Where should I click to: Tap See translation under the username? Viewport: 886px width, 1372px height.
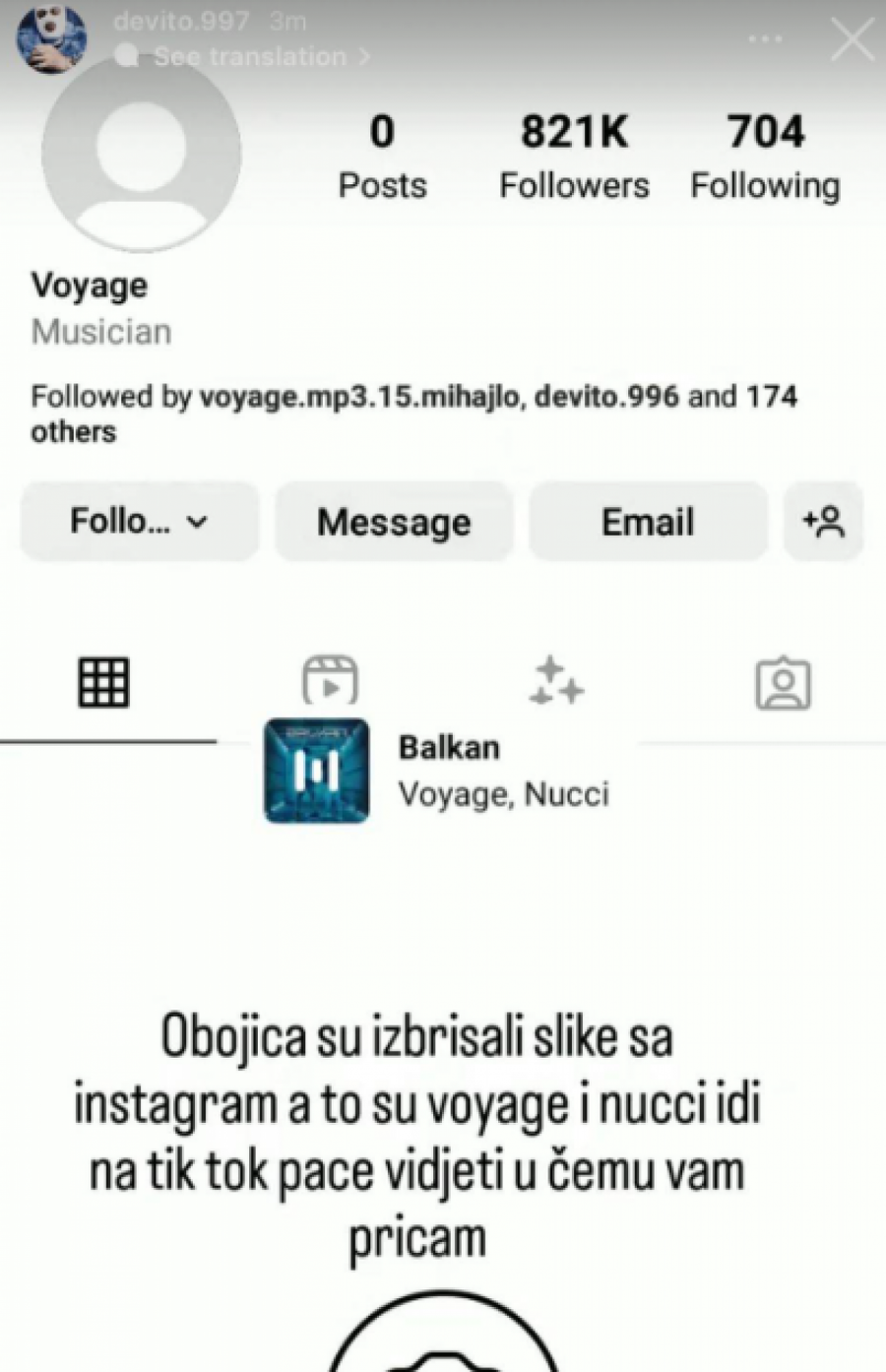pos(251,57)
